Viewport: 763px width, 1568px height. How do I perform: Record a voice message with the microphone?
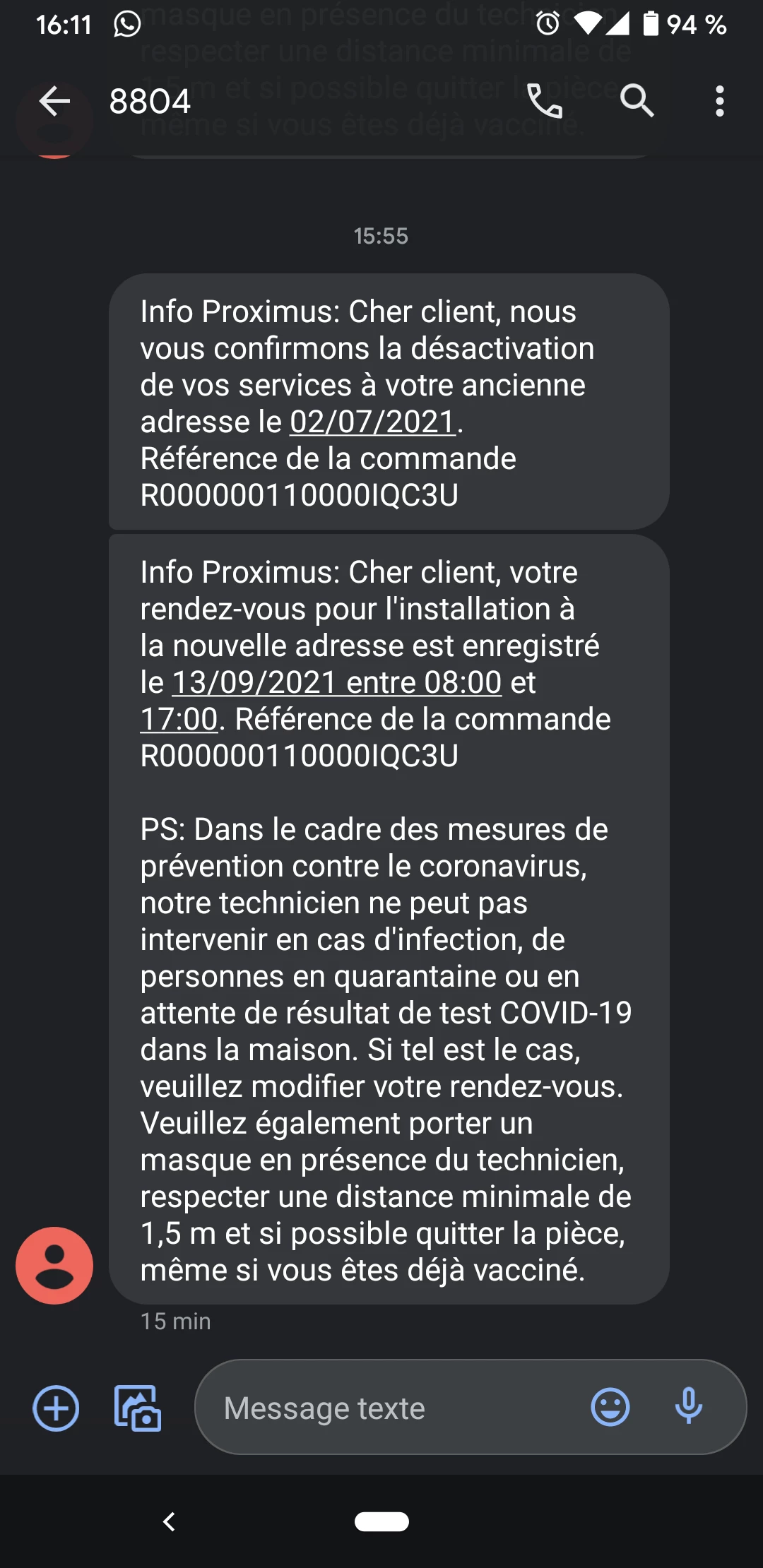[x=688, y=1406]
